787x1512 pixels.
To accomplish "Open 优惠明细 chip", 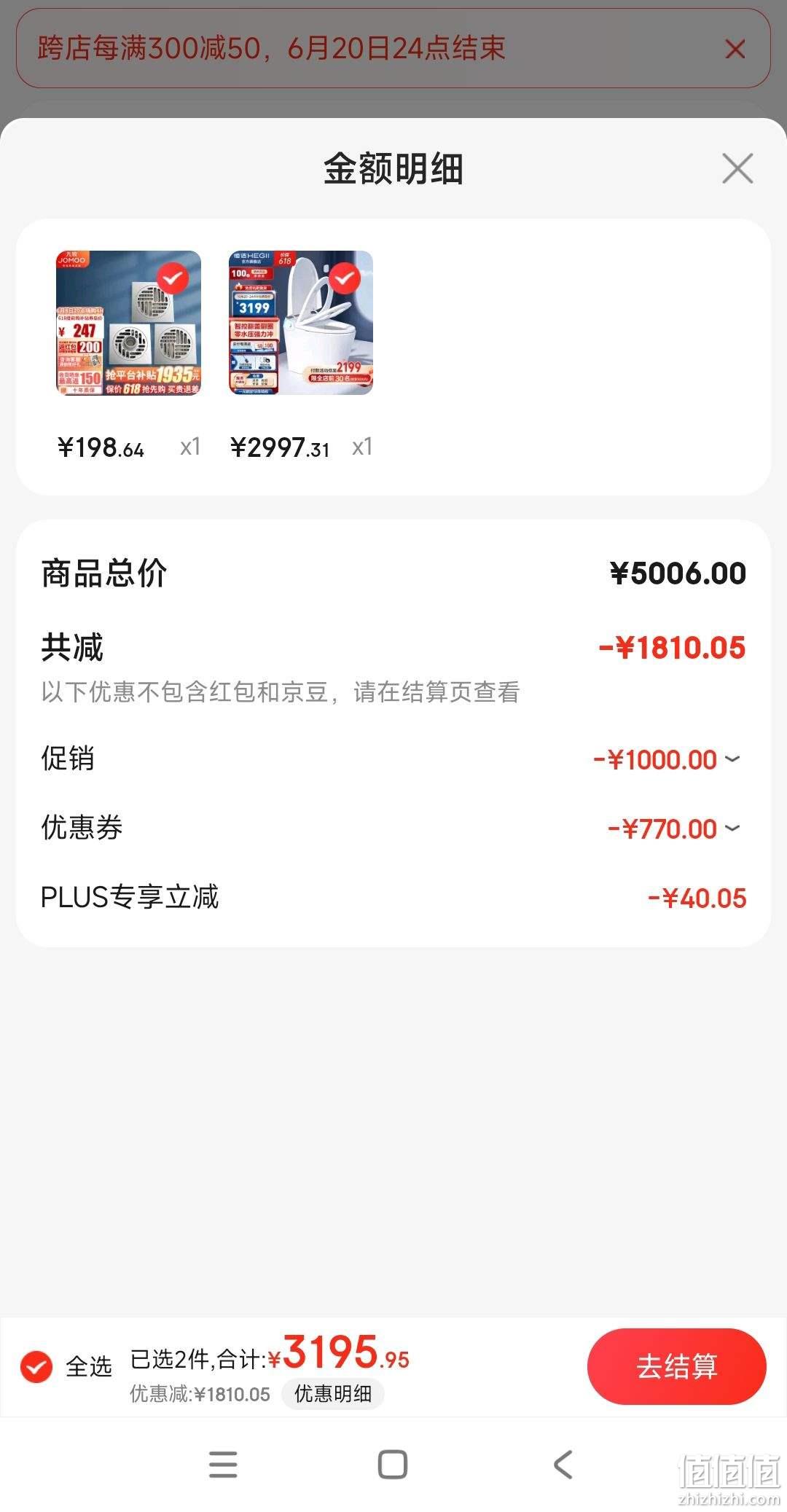I will point(333,1394).
